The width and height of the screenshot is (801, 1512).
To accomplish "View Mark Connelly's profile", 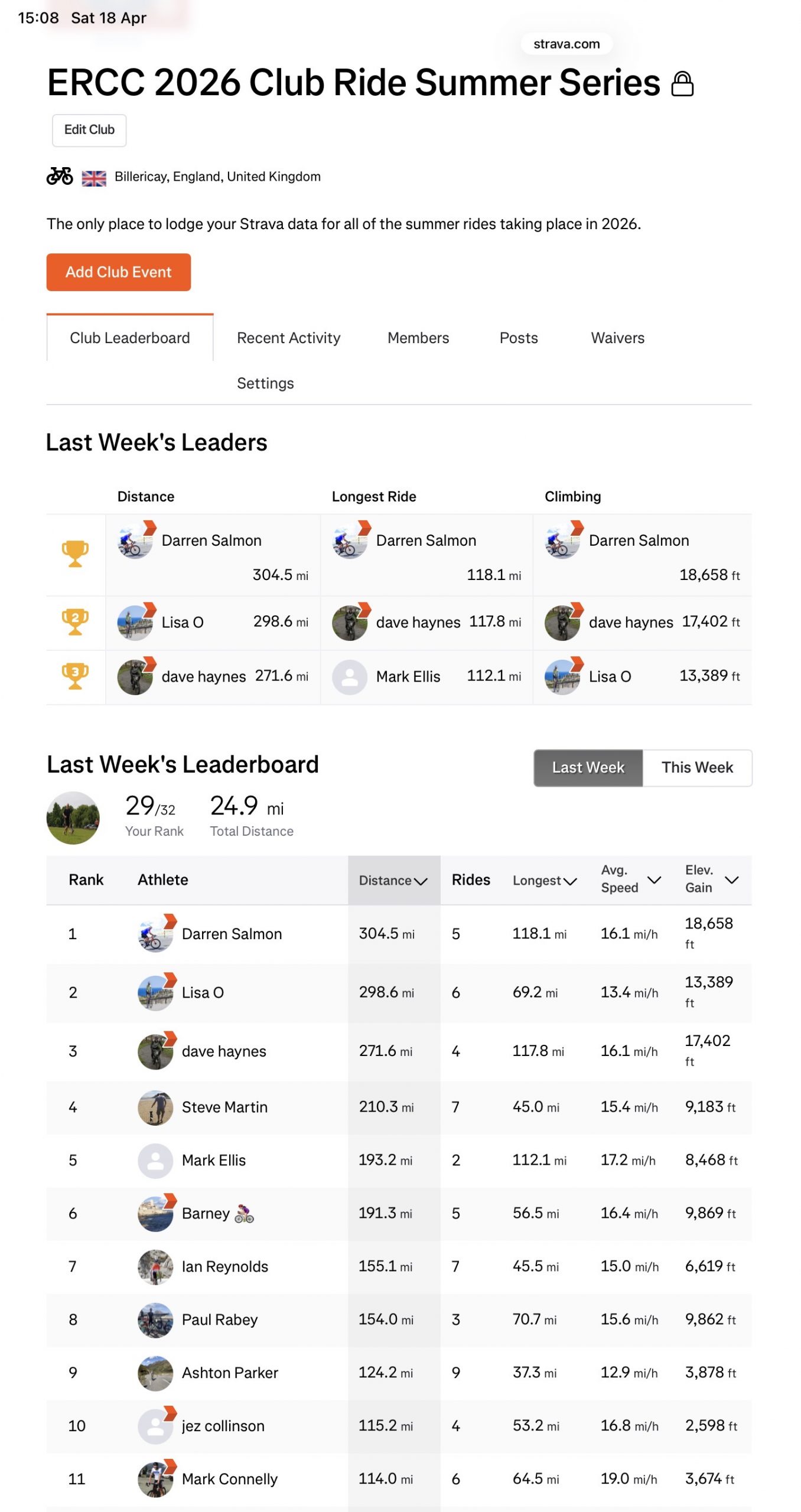I will pos(229,1479).
